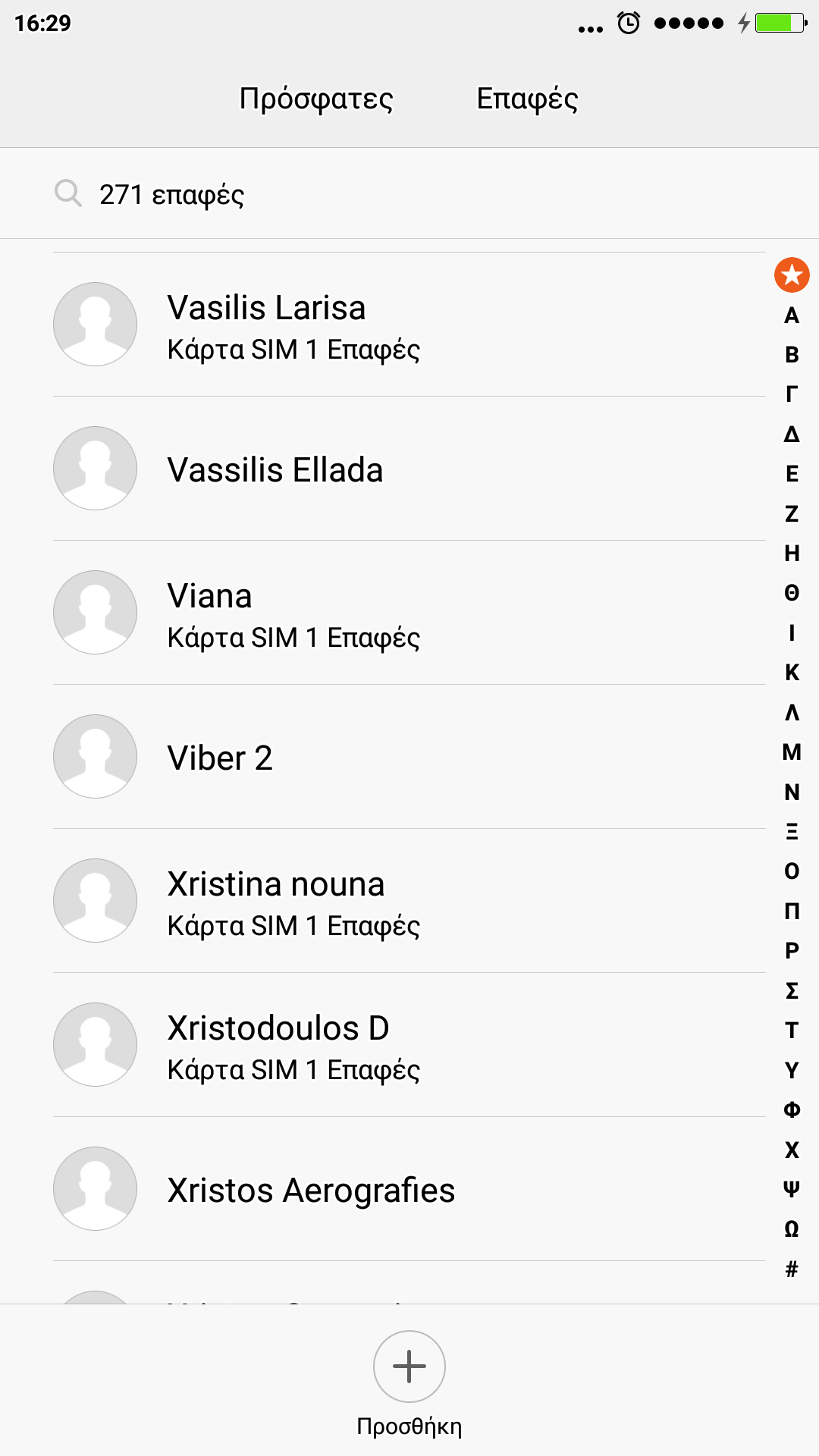View Xristodoulos D contact details
The height and width of the screenshot is (1456, 819).
(409, 1045)
